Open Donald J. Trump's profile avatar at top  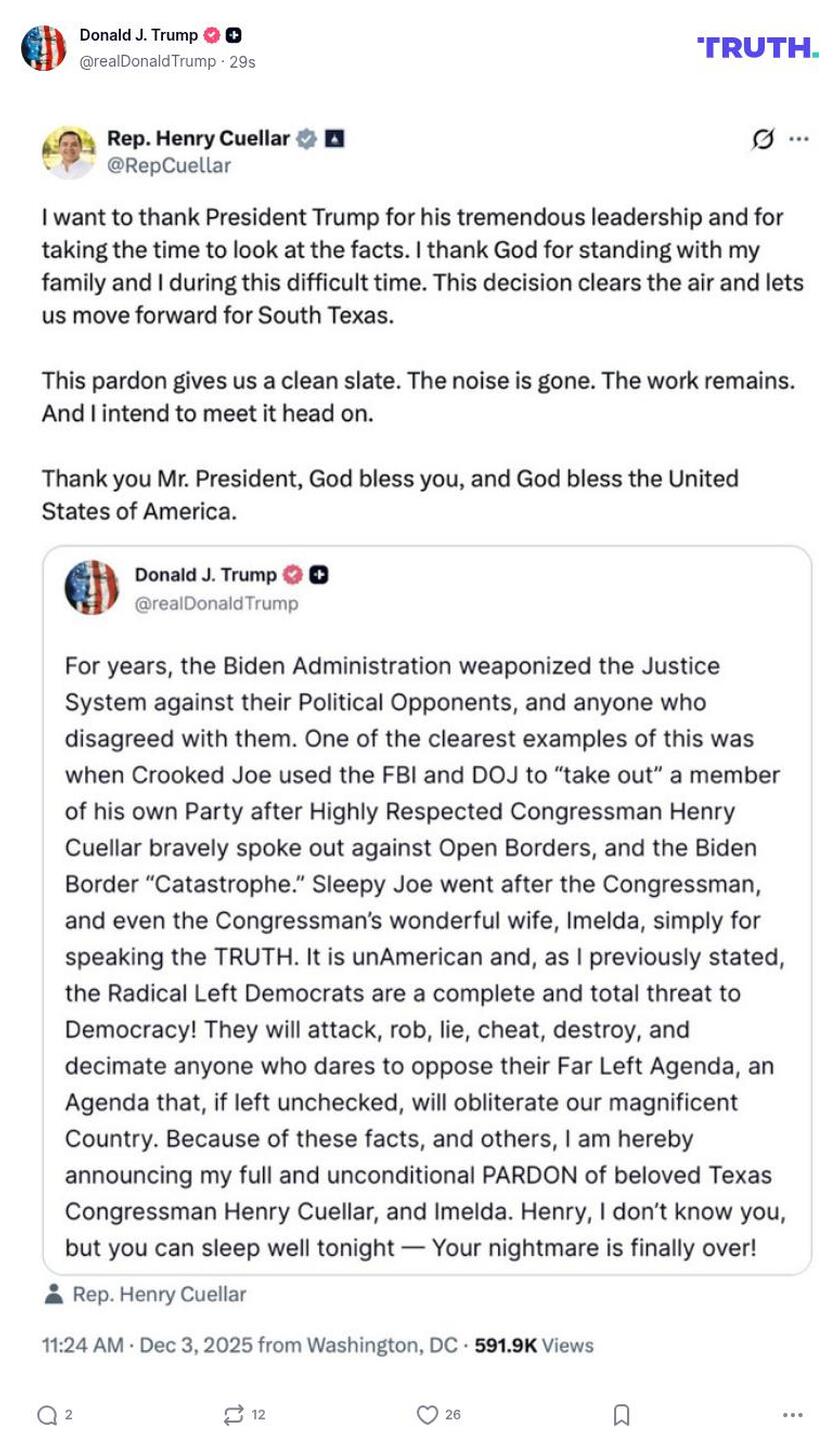click(x=43, y=48)
